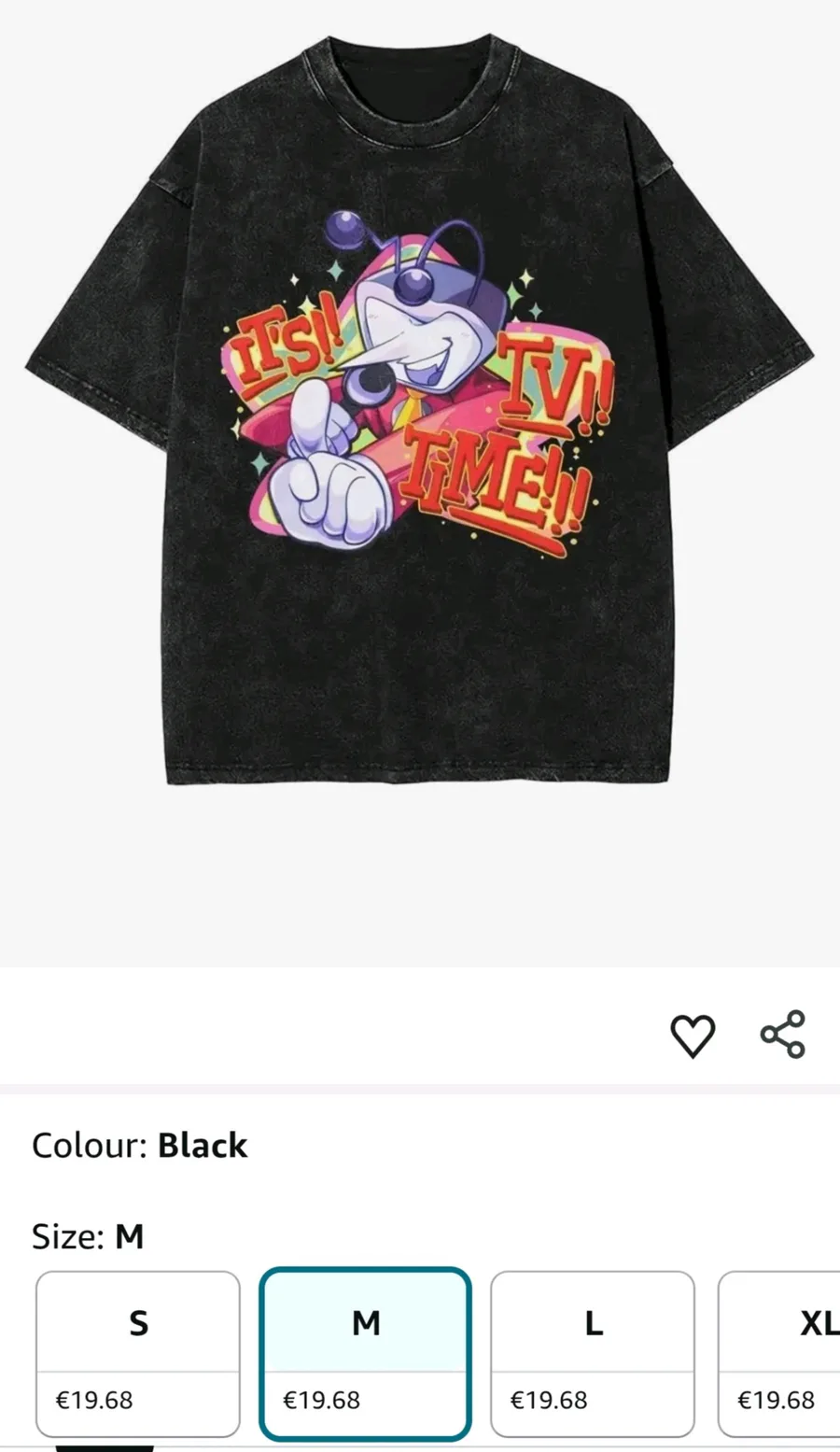Choose size L
This screenshot has width=840, height=1452.
(593, 1354)
